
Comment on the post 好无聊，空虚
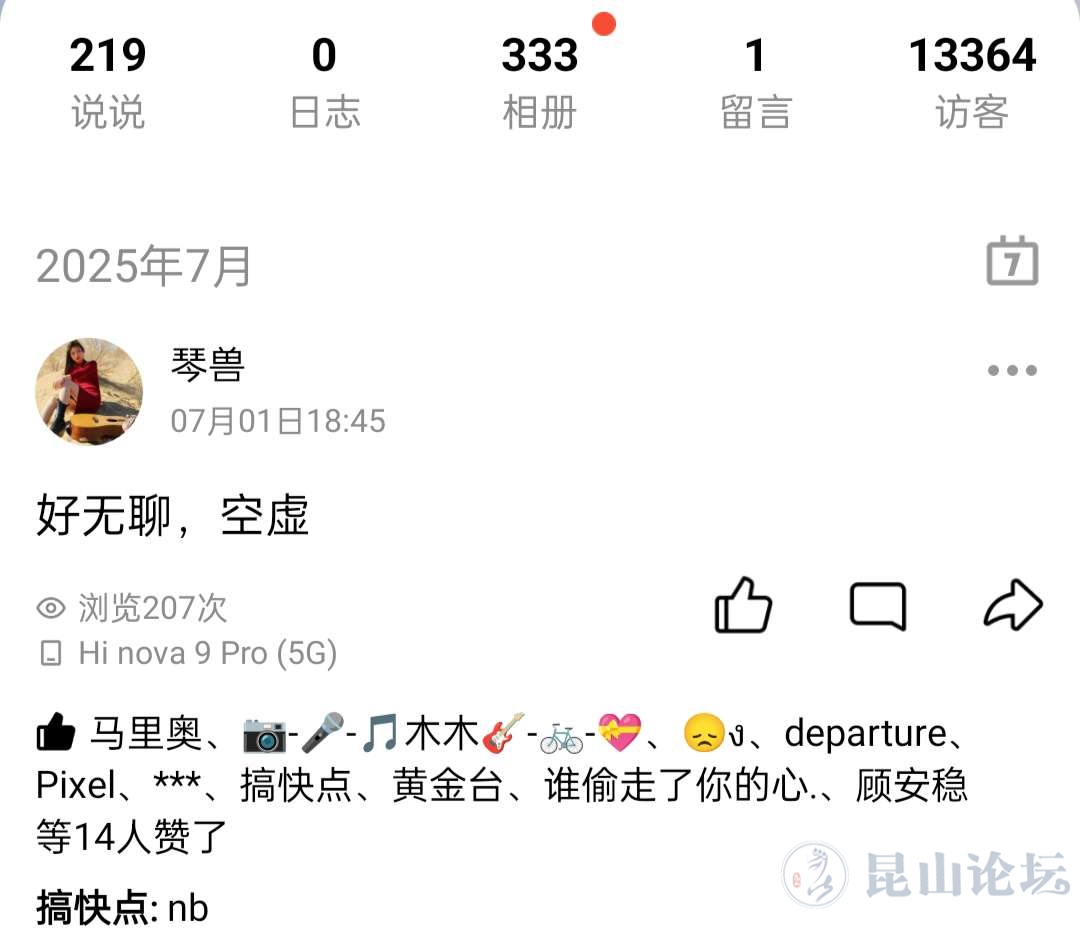click(878, 605)
